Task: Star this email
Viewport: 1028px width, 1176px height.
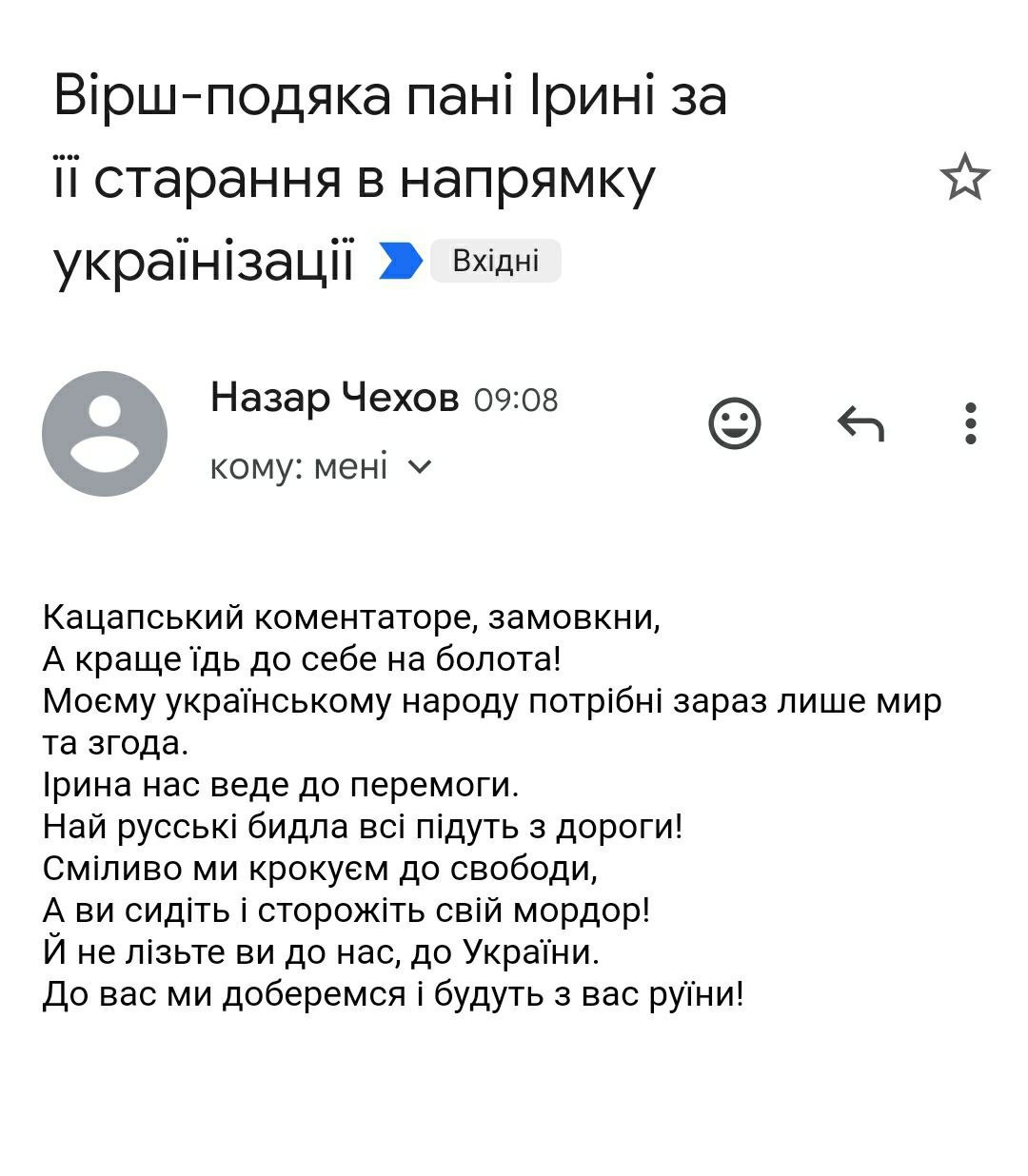Action: point(964,177)
